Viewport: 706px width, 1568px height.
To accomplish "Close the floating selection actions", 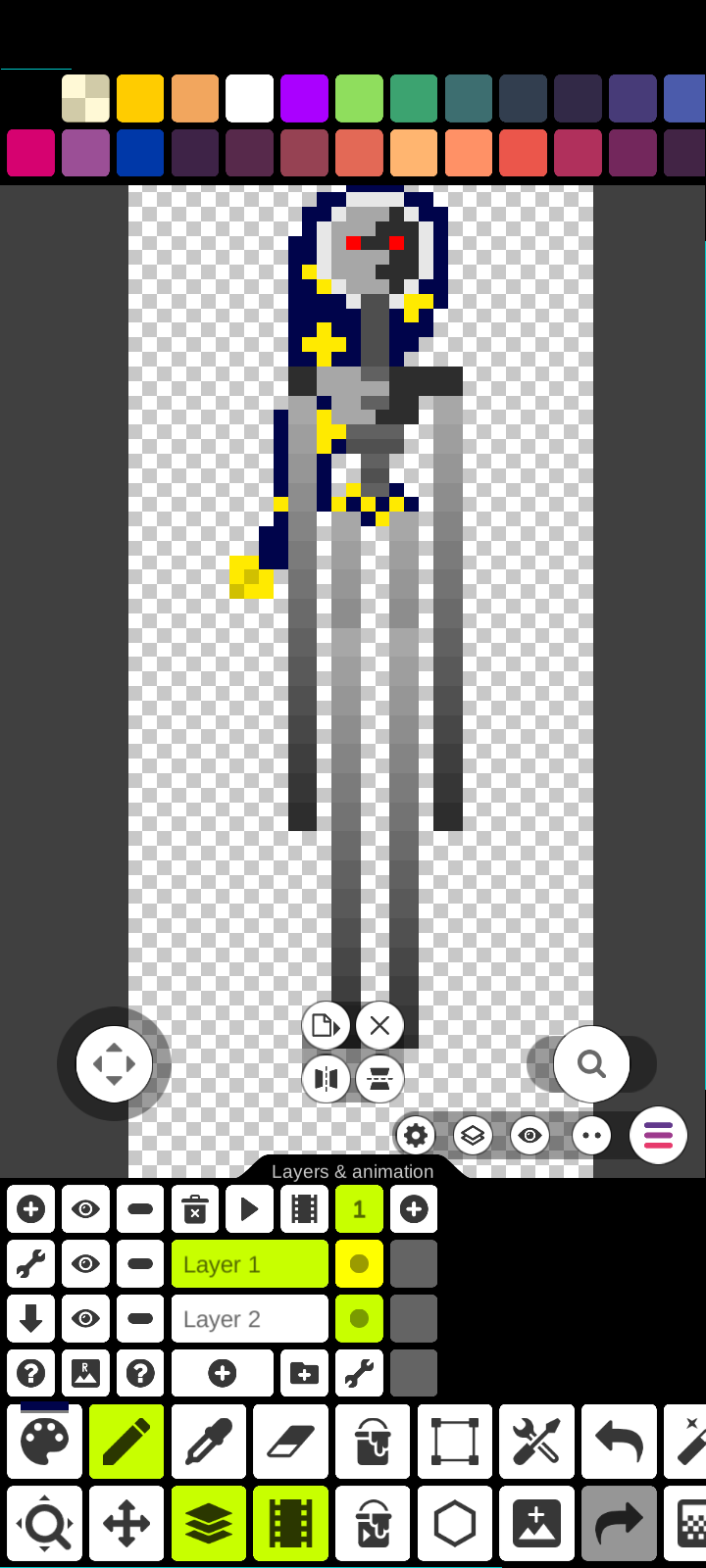I will 379,1026.
